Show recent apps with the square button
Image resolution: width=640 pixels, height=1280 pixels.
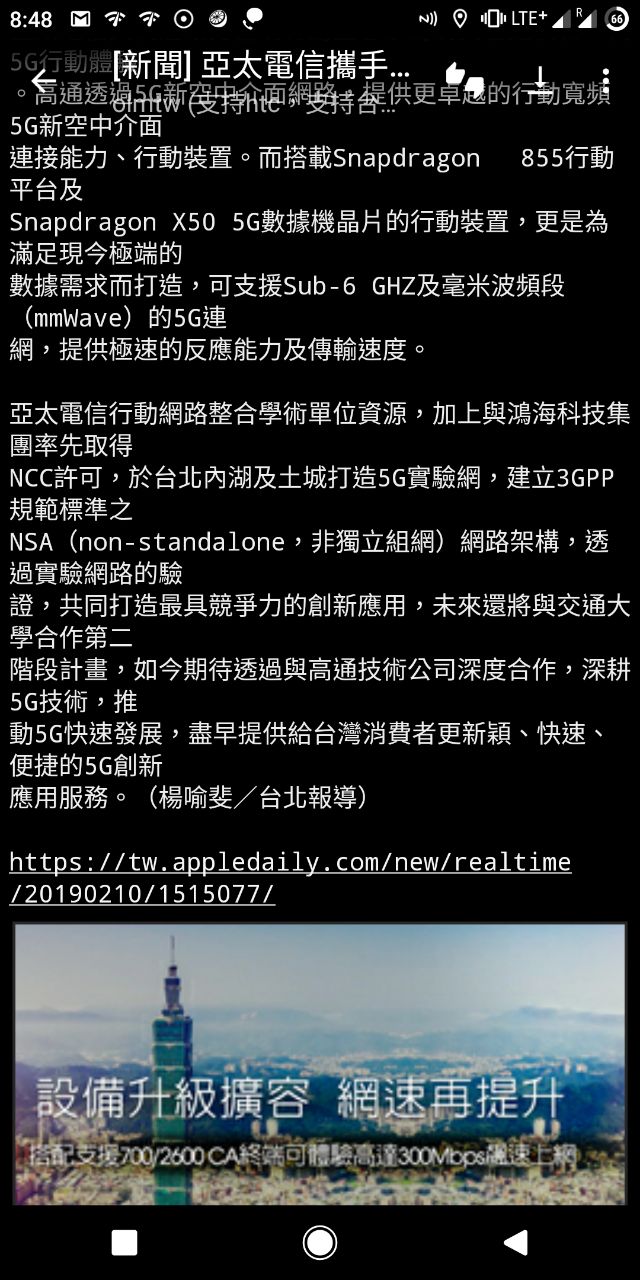124,1242
